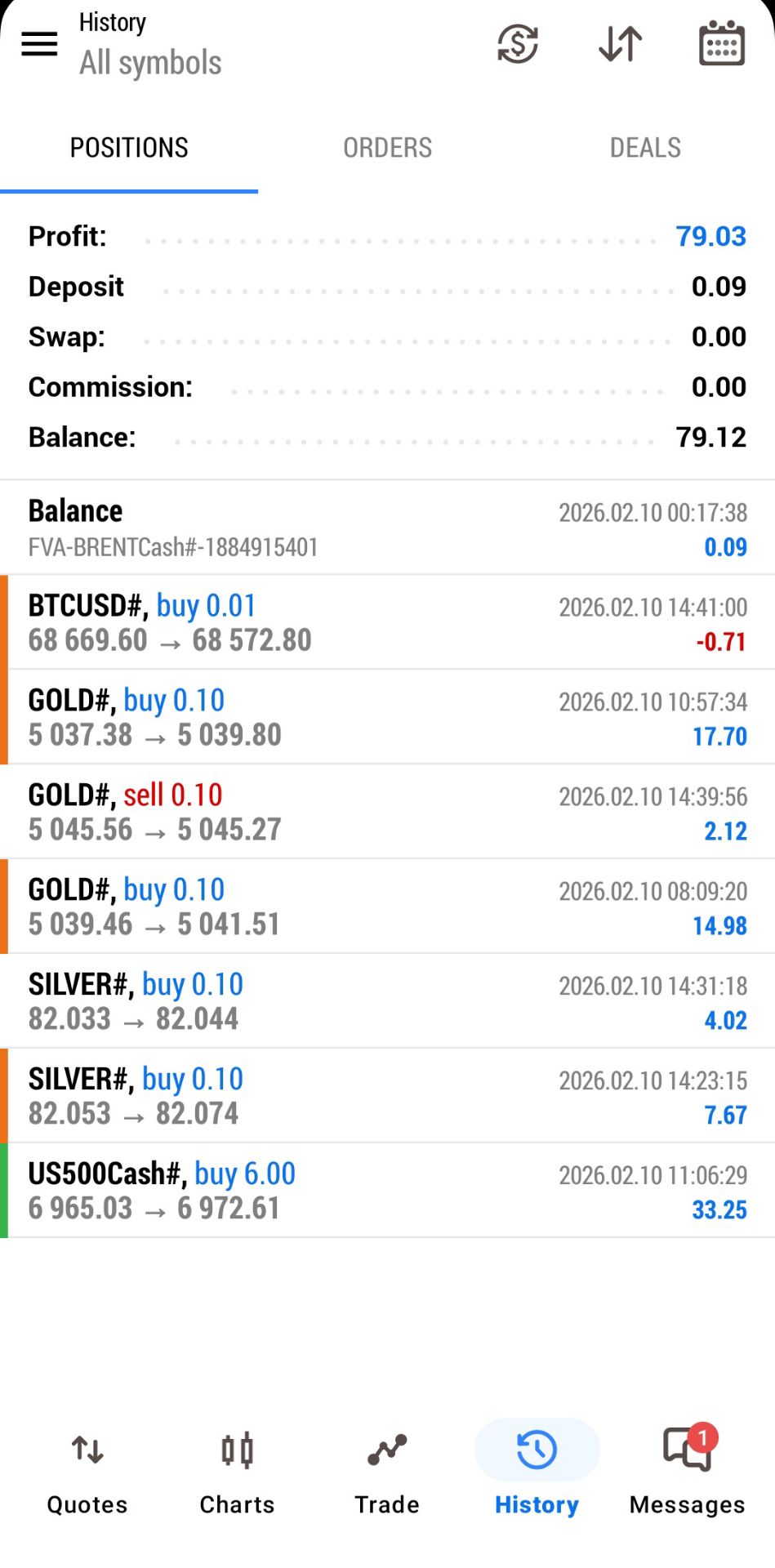View the Balance FVA-BRENTCash# entry
The width and height of the screenshot is (775, 1568).
pyautogui.click(x=387, y=528)
